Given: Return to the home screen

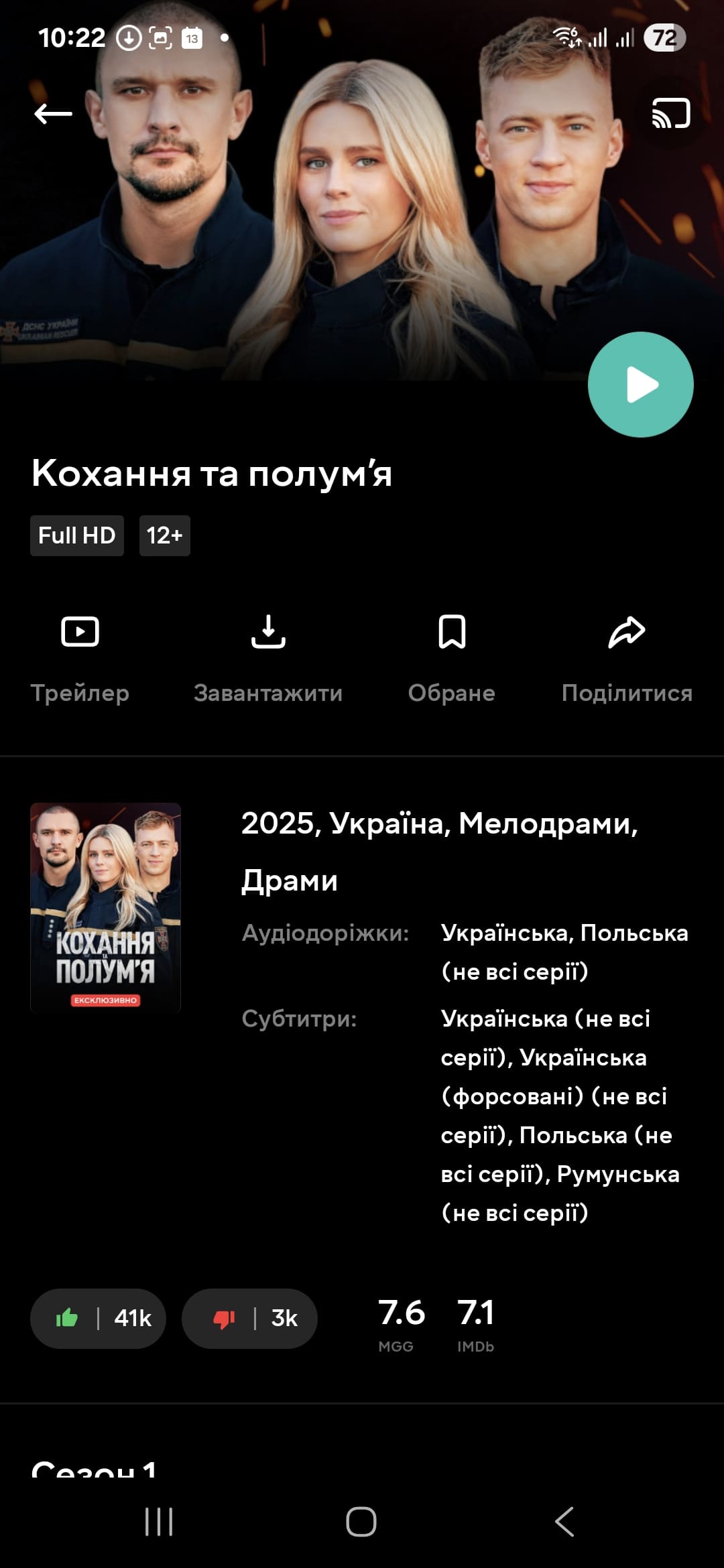Looking at the screenshot, I should pyautogui.click(x=361, y=1521).
